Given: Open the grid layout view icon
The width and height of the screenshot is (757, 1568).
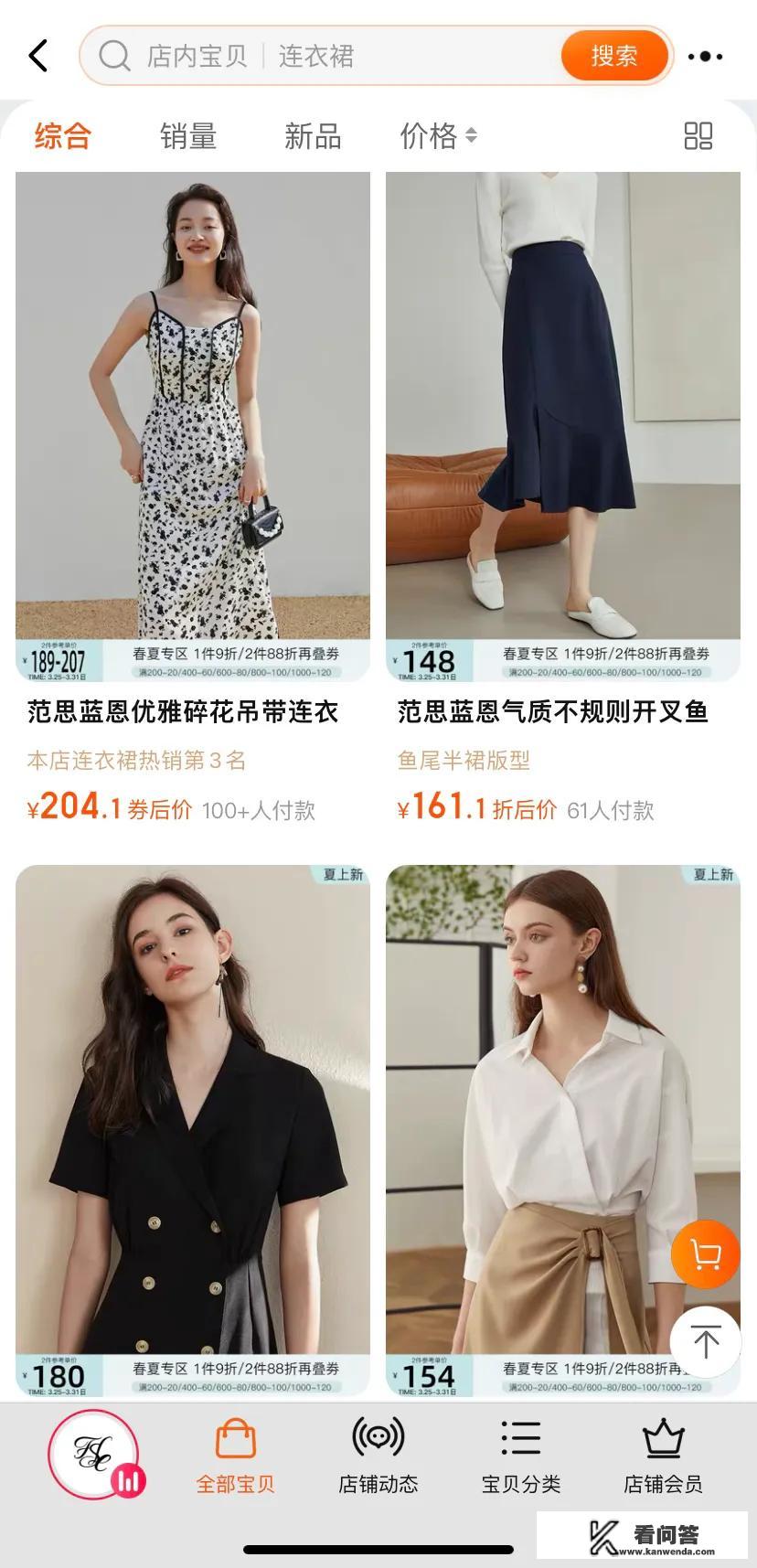Looking at the screenshot, I should 699,135.
